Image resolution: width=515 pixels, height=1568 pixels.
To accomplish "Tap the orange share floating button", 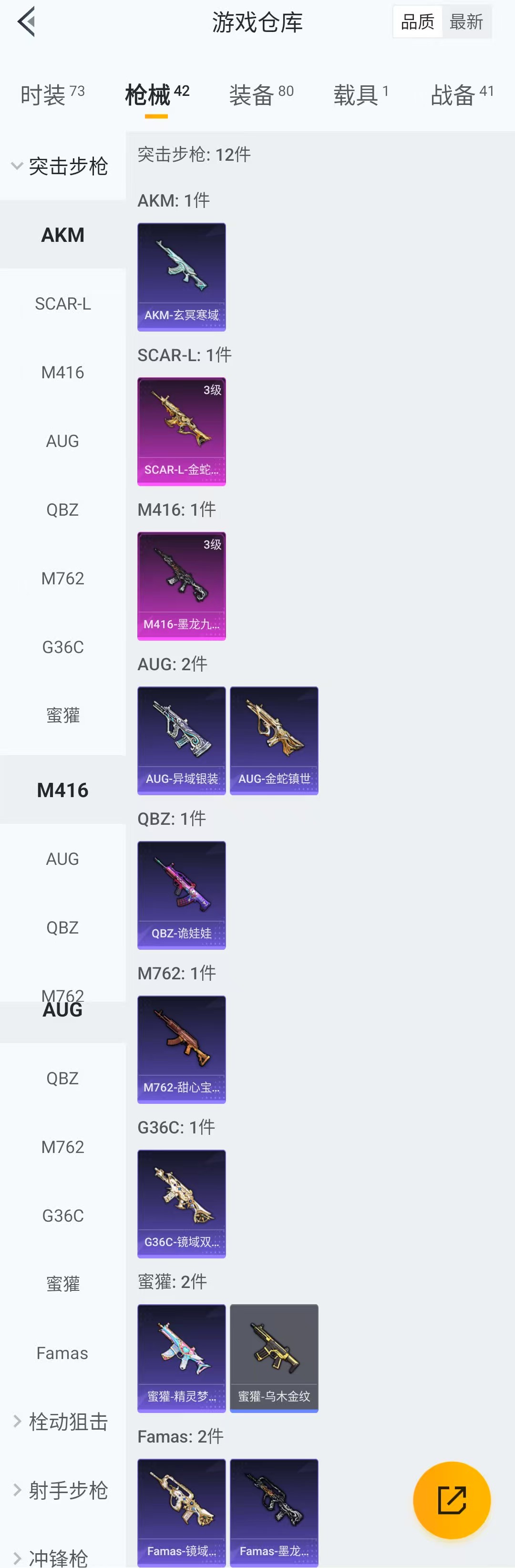I will [x=451, y=1500].
